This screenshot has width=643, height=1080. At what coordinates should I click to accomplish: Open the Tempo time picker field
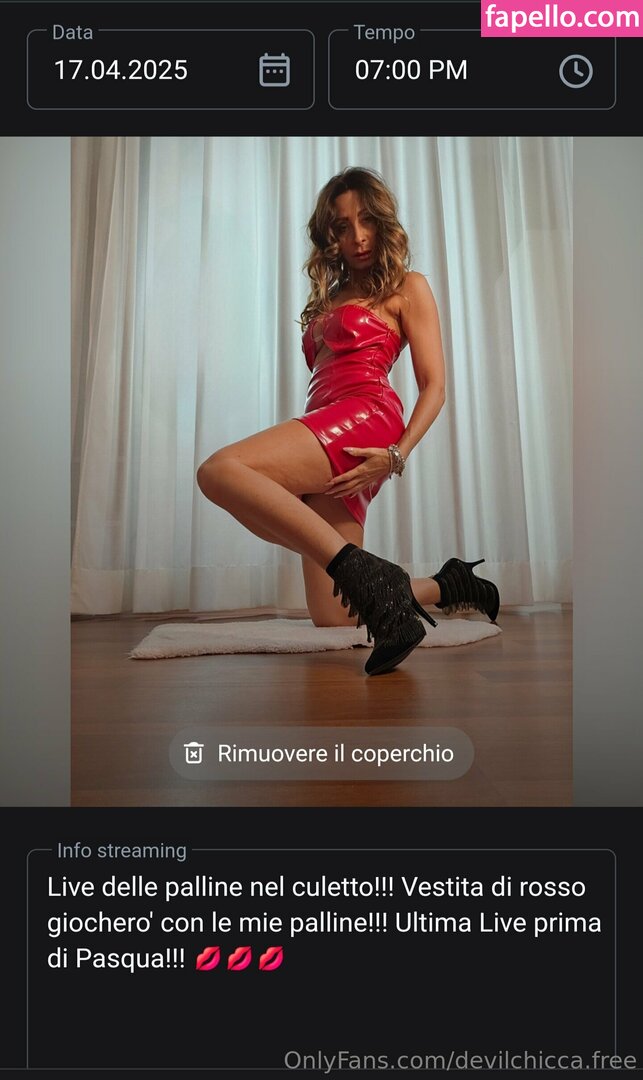click(x=471, y=70)
